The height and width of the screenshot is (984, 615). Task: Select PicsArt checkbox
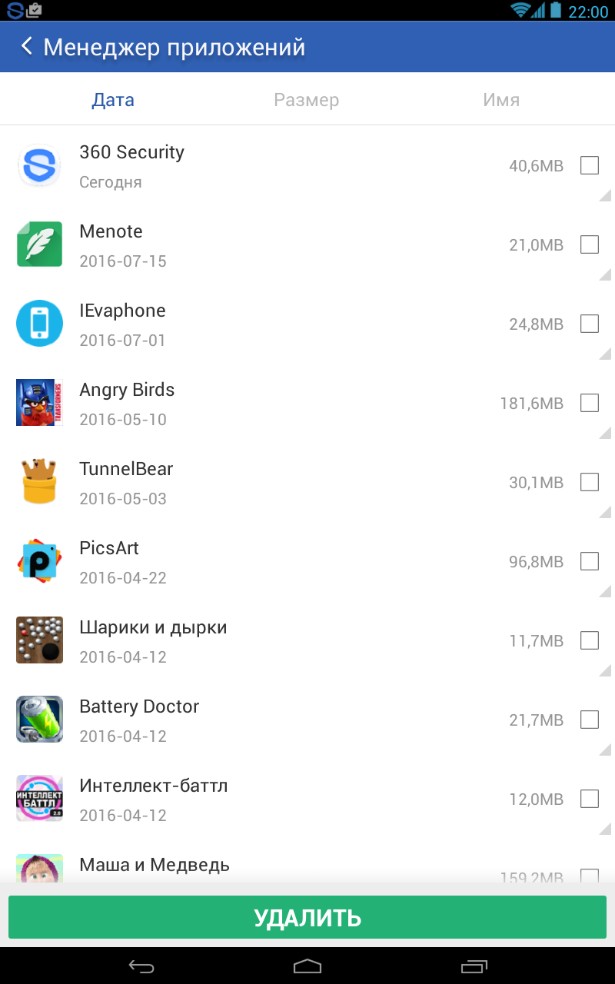589,561
